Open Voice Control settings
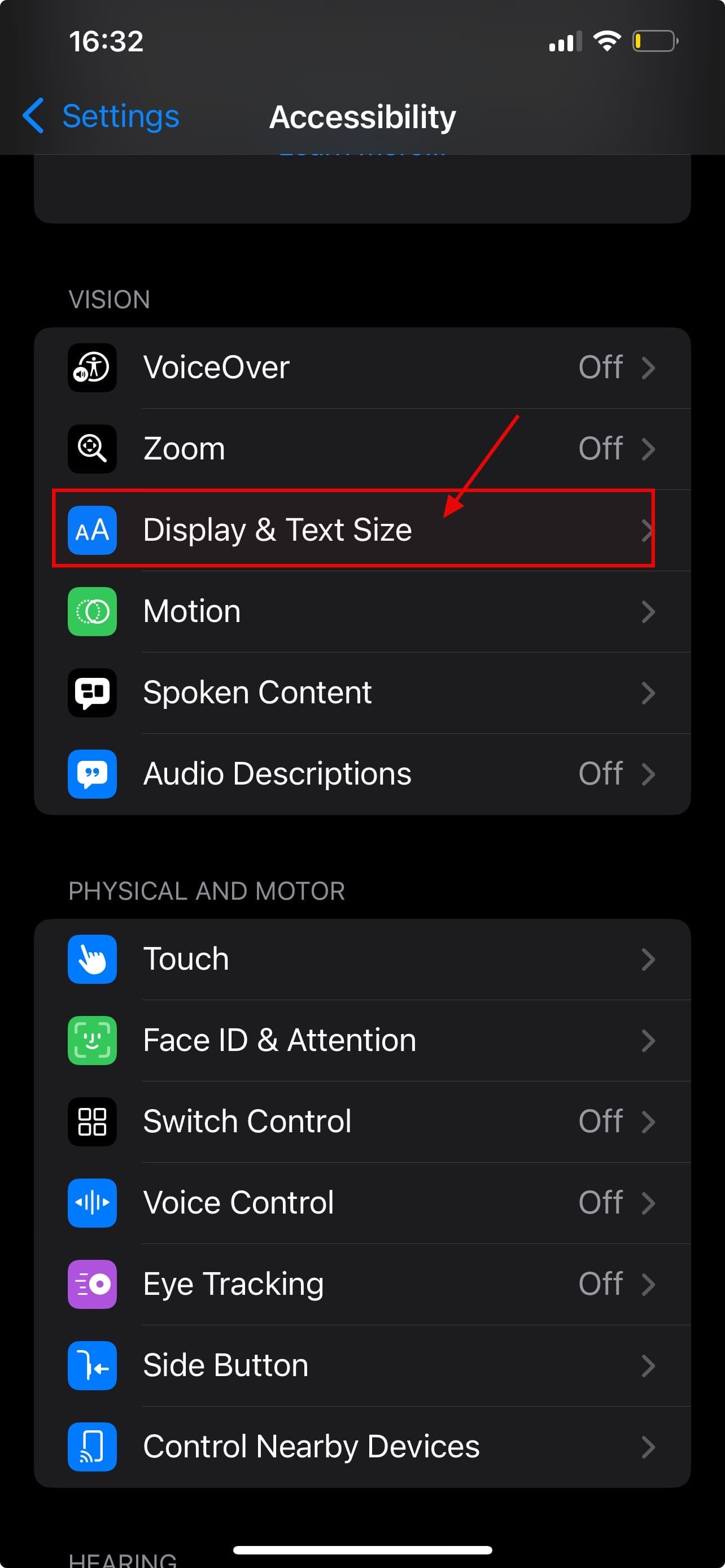This screenshot has height=1568, width=725. pyautogui.click(x=361, y=1203)
